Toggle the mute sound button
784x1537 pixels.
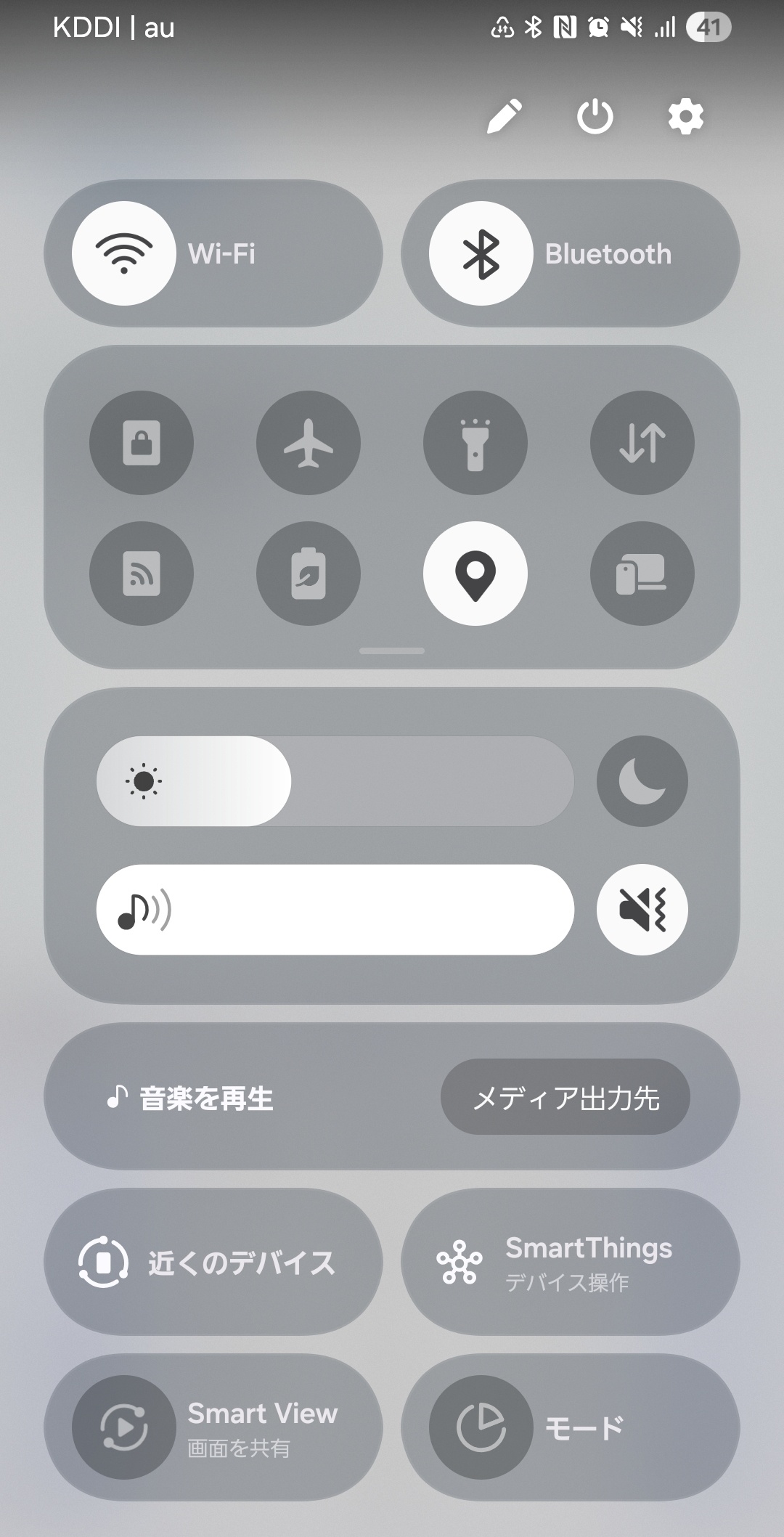click(x=642, y=909)
